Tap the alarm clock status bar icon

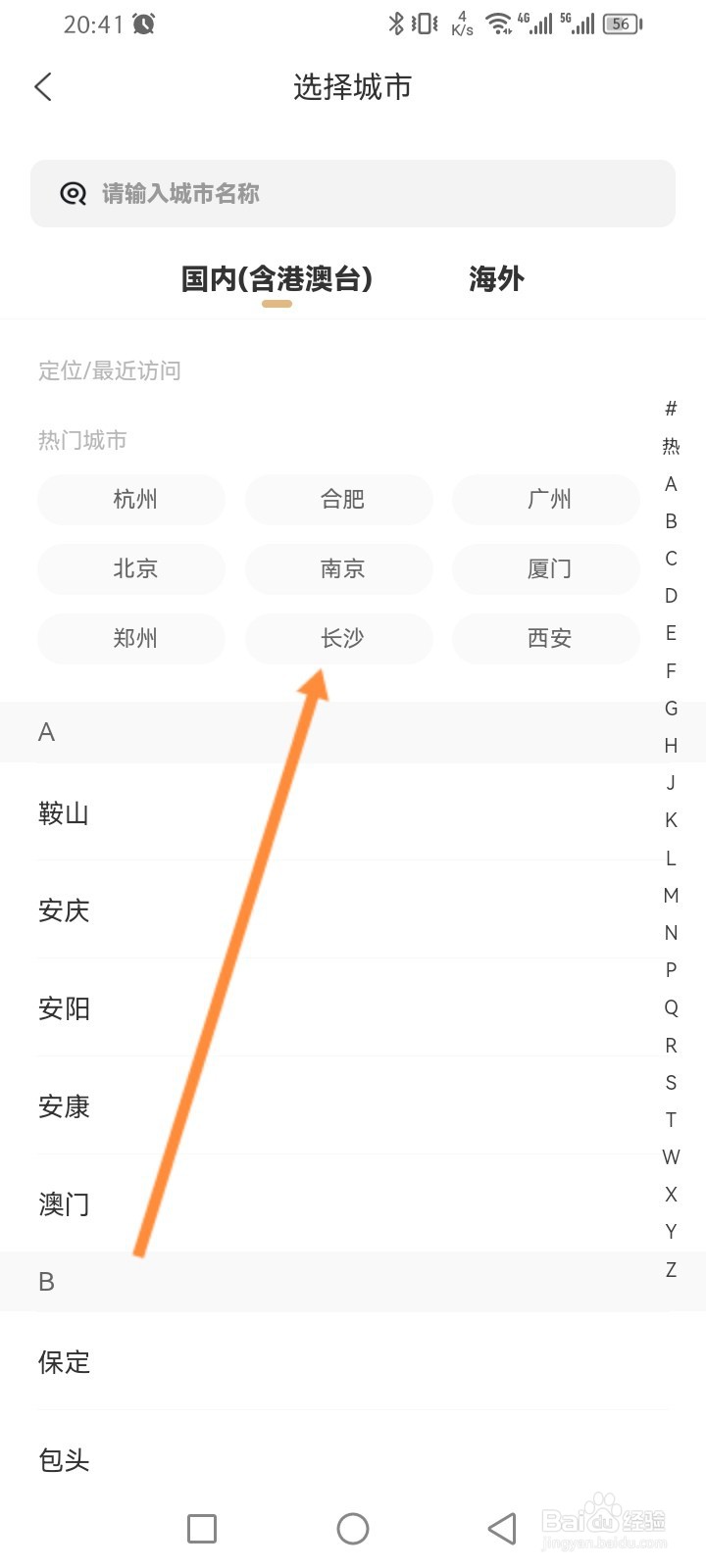point(143,23)
